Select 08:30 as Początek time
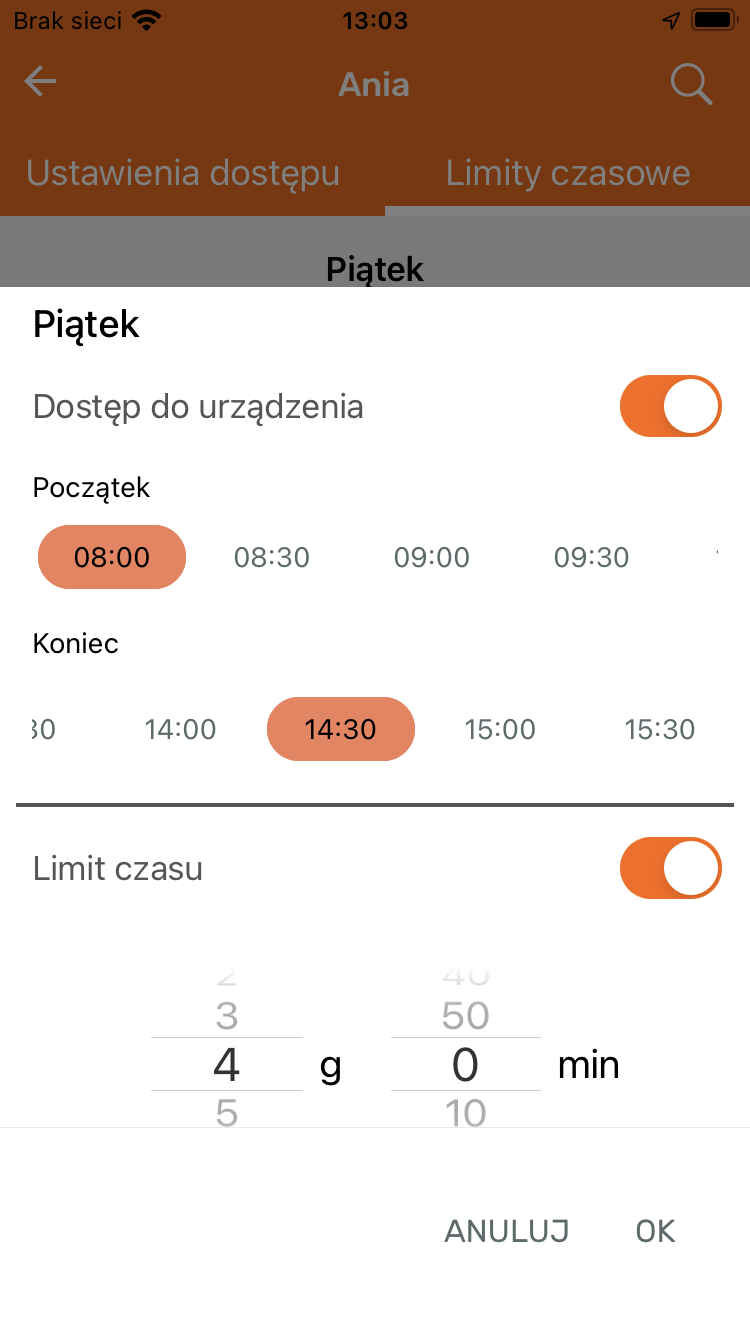The width and height of the screenshot is (750, 1334). pyautogui.click(x=272, y=557)
